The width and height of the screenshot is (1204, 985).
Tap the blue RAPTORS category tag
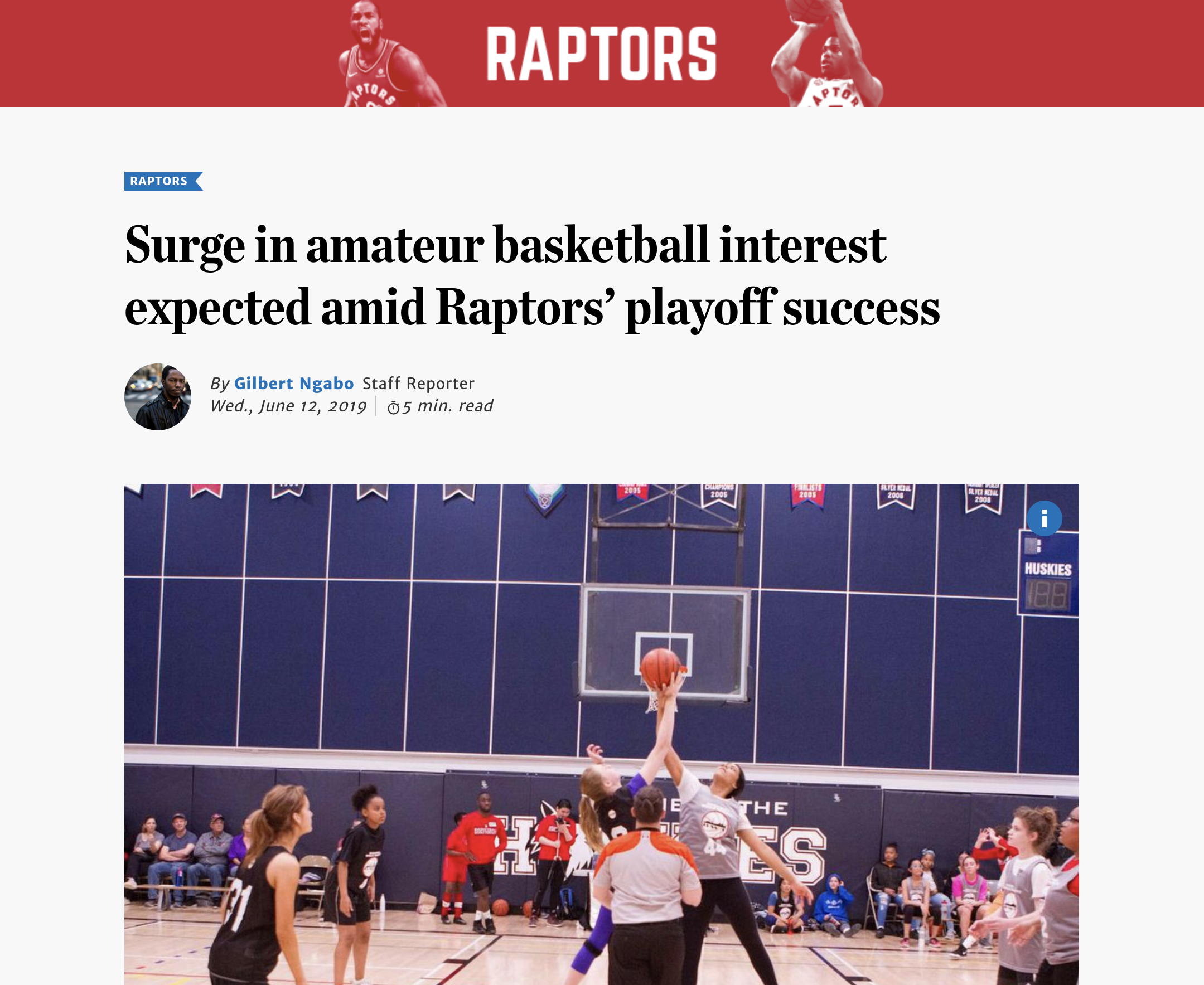pyautogui.click(x=159, y=181)
